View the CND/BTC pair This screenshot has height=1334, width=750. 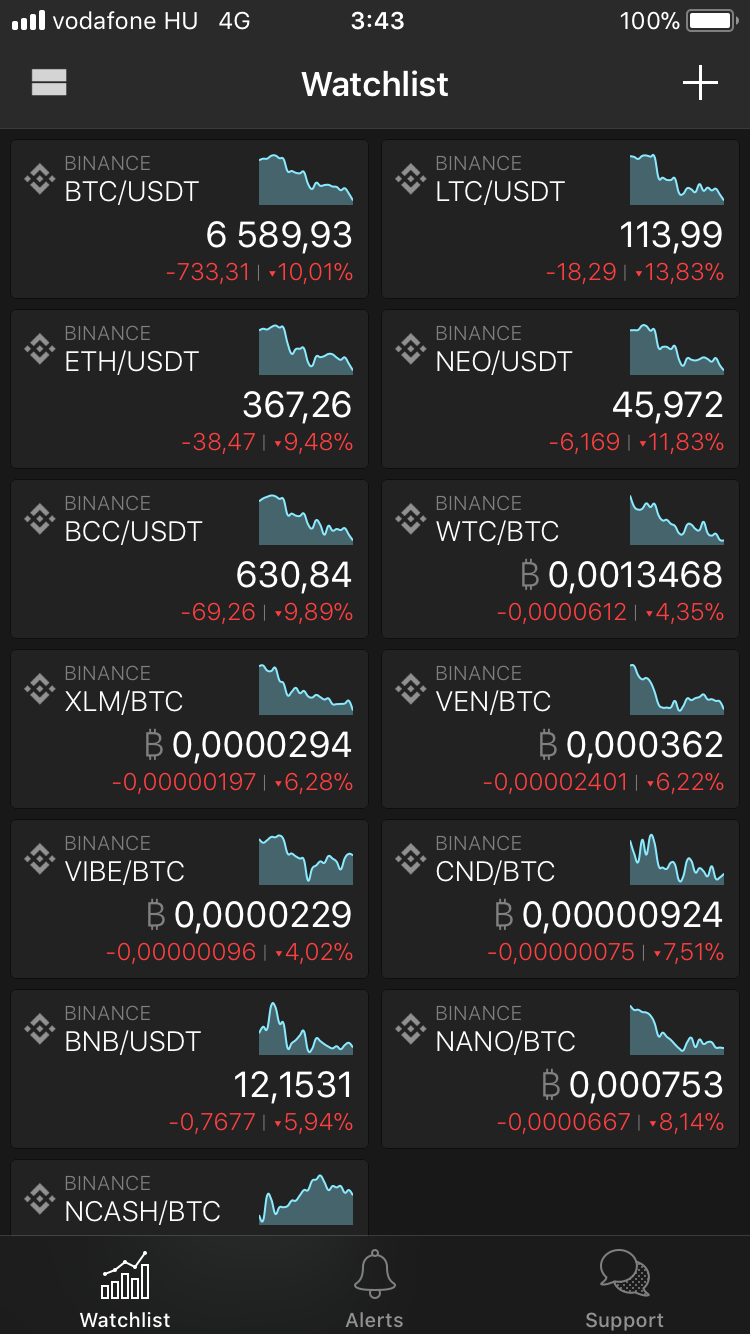pyautogui.click(x=560, y=899)
